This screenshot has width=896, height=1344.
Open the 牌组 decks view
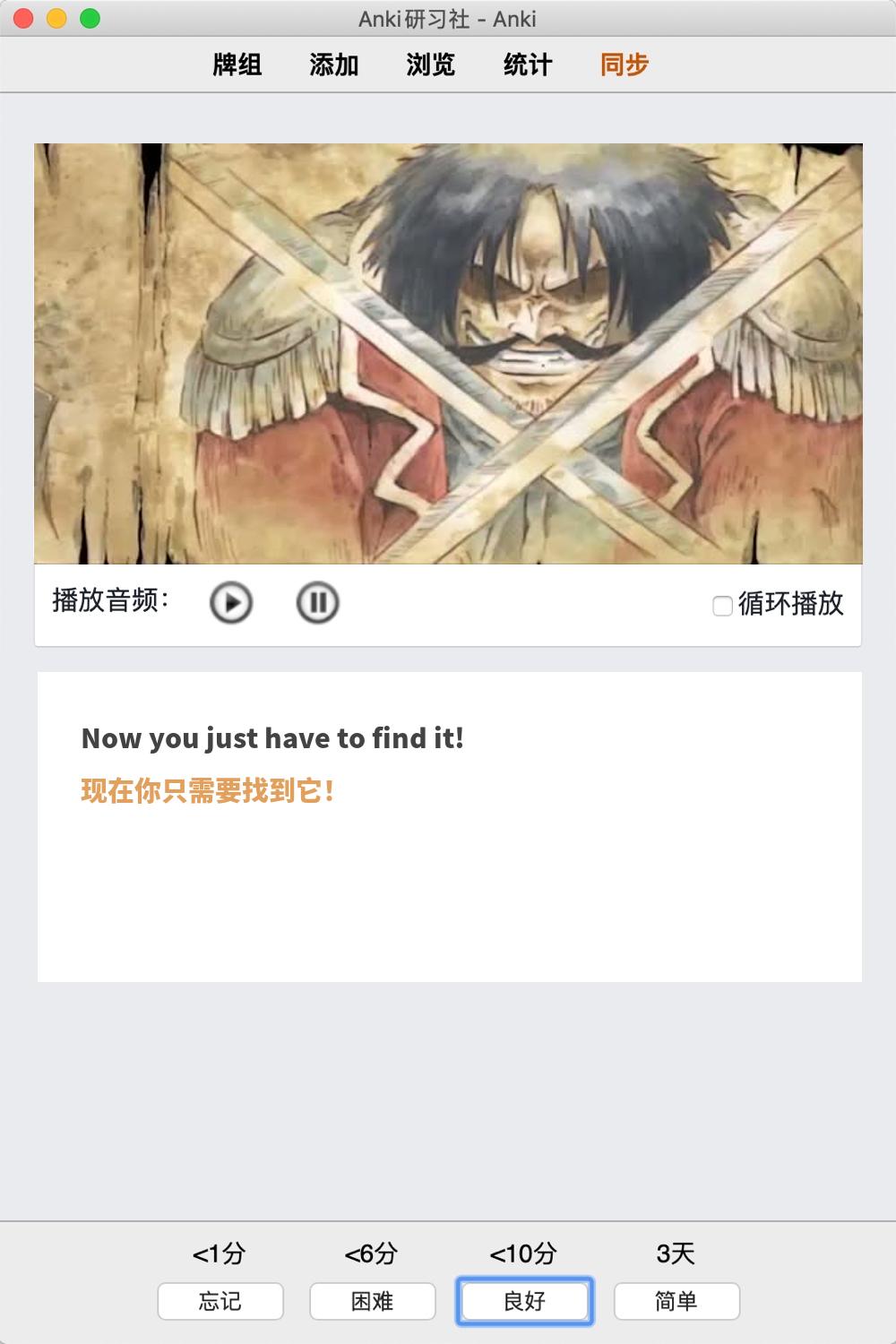tap(237, 65)
